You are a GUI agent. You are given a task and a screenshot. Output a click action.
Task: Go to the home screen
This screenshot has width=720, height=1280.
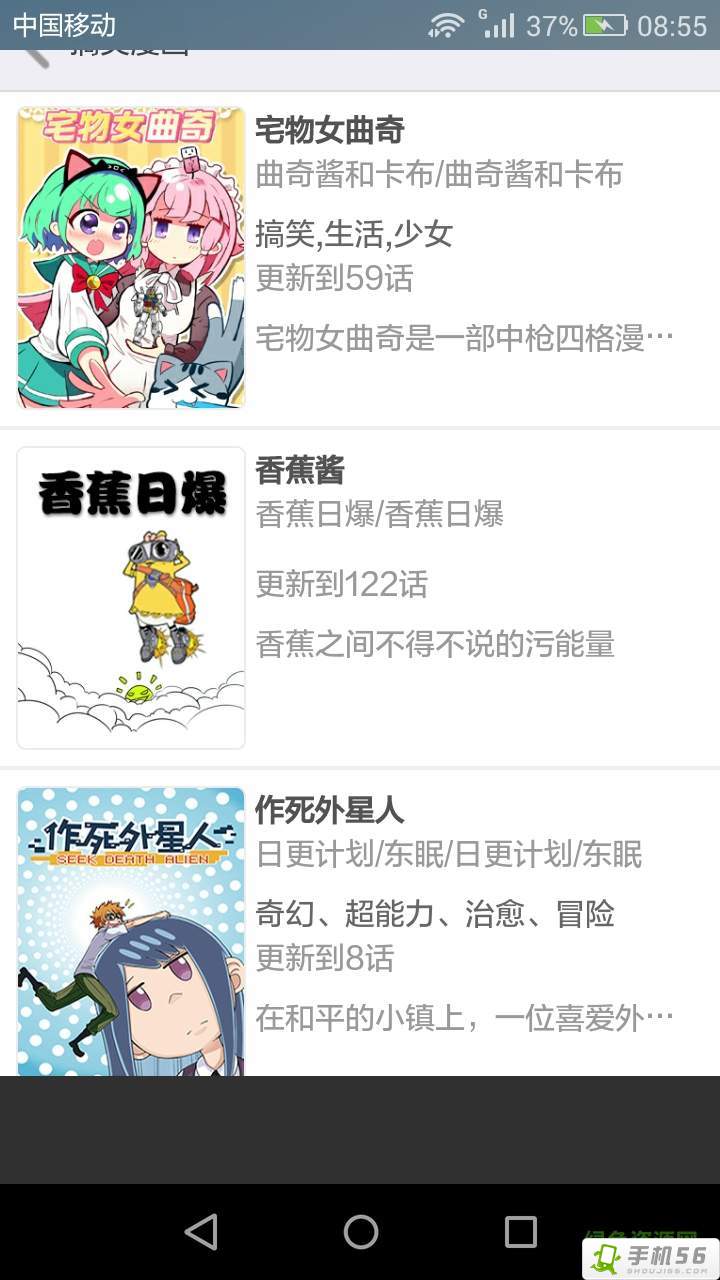(x=360, y=1231)
